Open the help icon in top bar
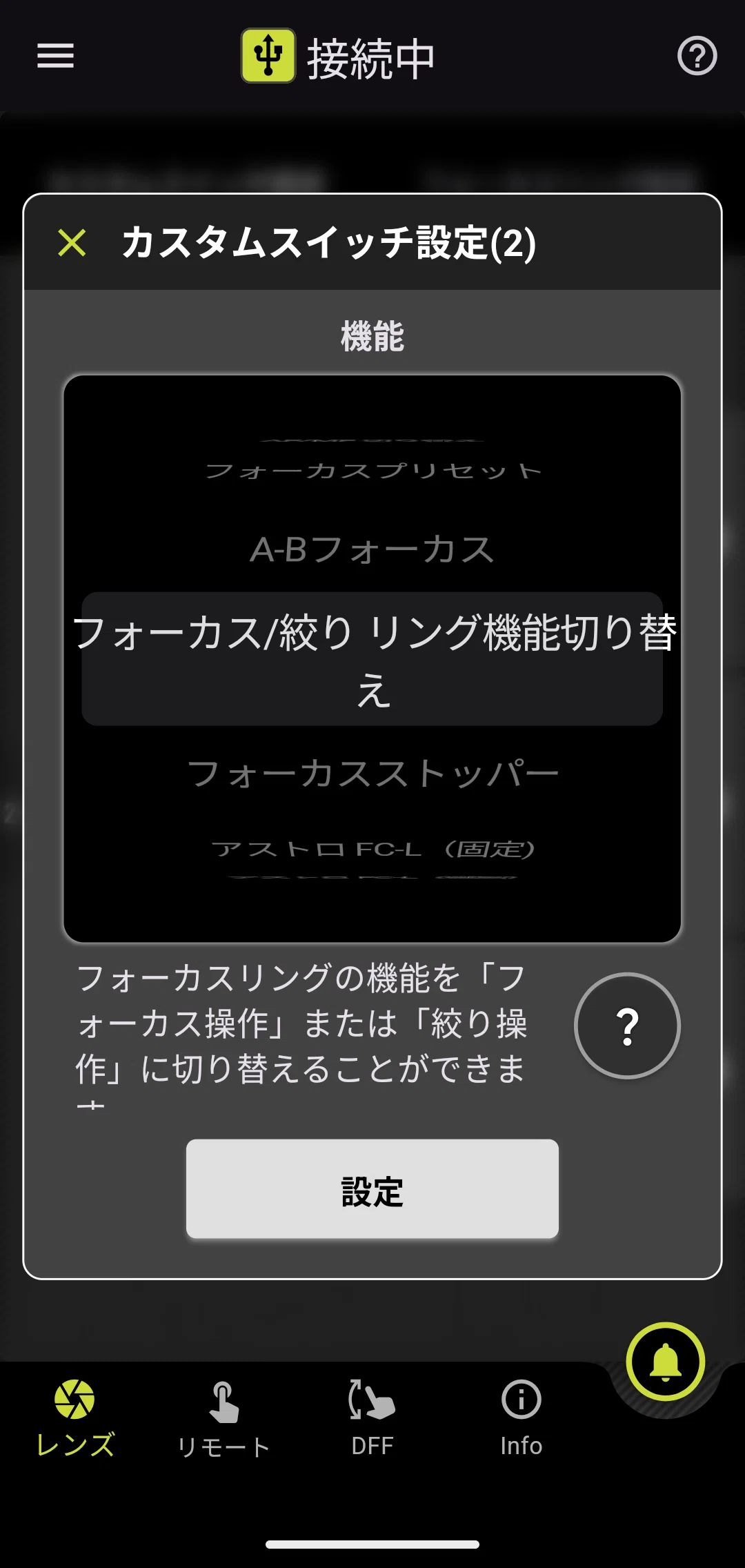Viewport: 745px width, 1568px height. pos(697,56)
